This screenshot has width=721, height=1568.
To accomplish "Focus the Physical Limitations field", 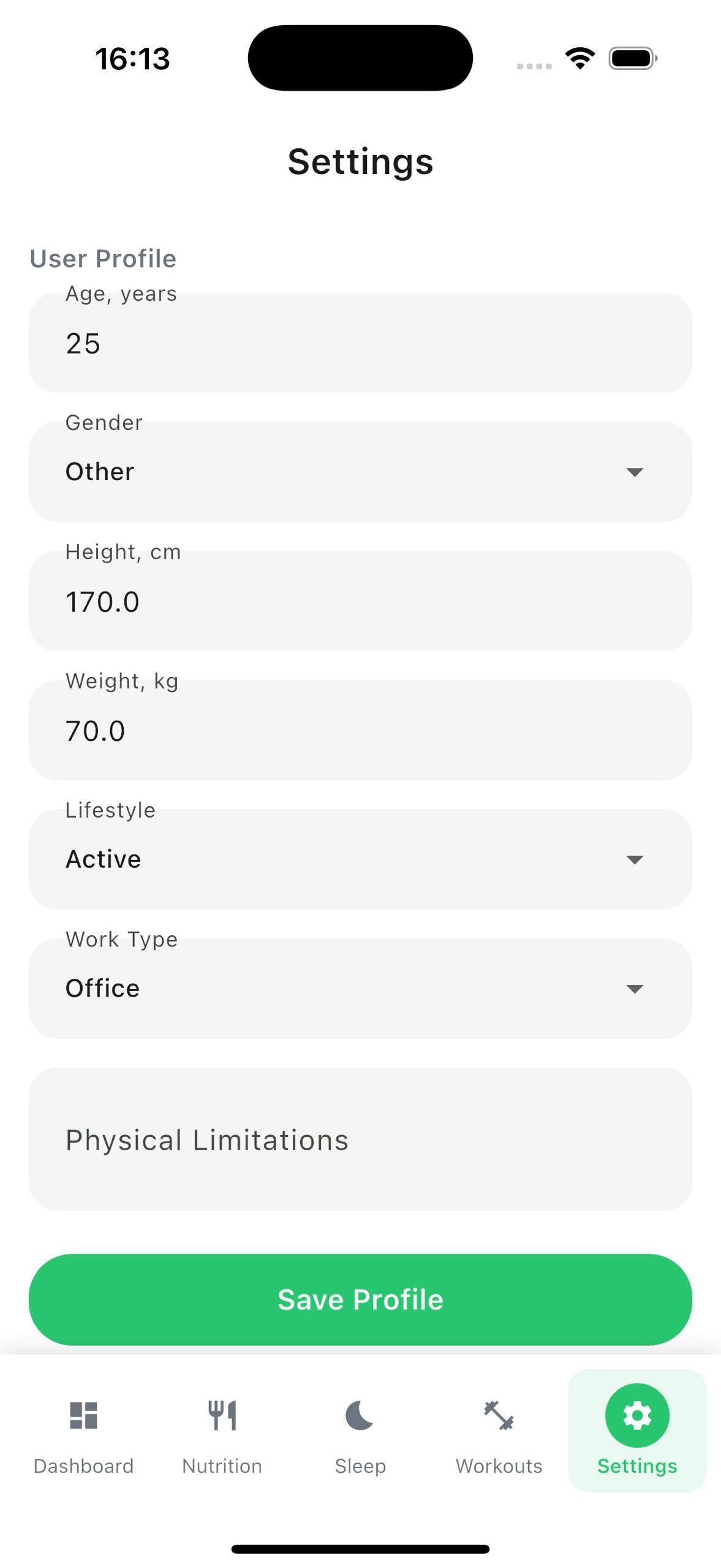I will [x=360, y=1139].
